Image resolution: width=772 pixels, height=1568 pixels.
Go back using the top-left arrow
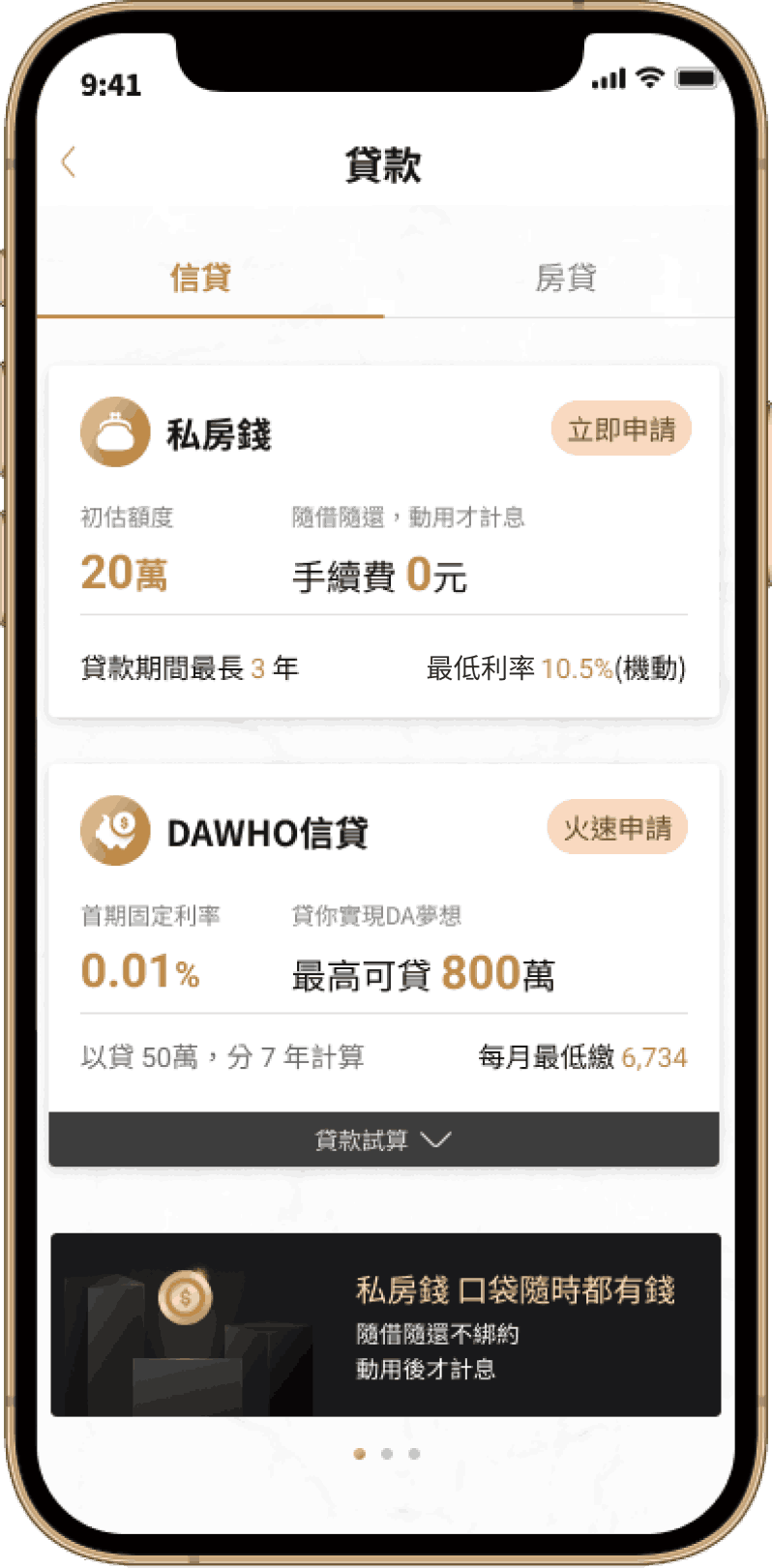(x=68, y=163)
